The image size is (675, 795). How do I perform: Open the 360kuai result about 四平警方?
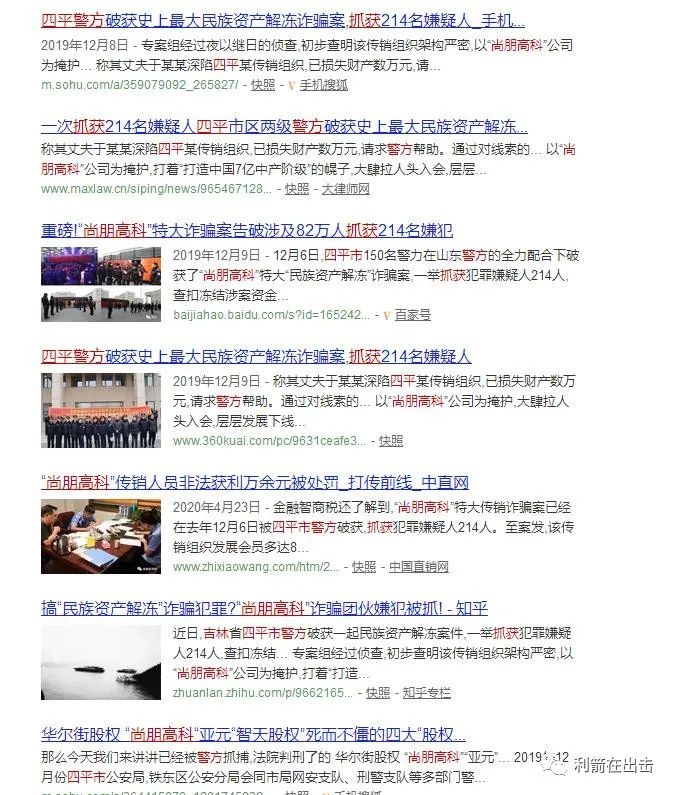coord(256,355)
